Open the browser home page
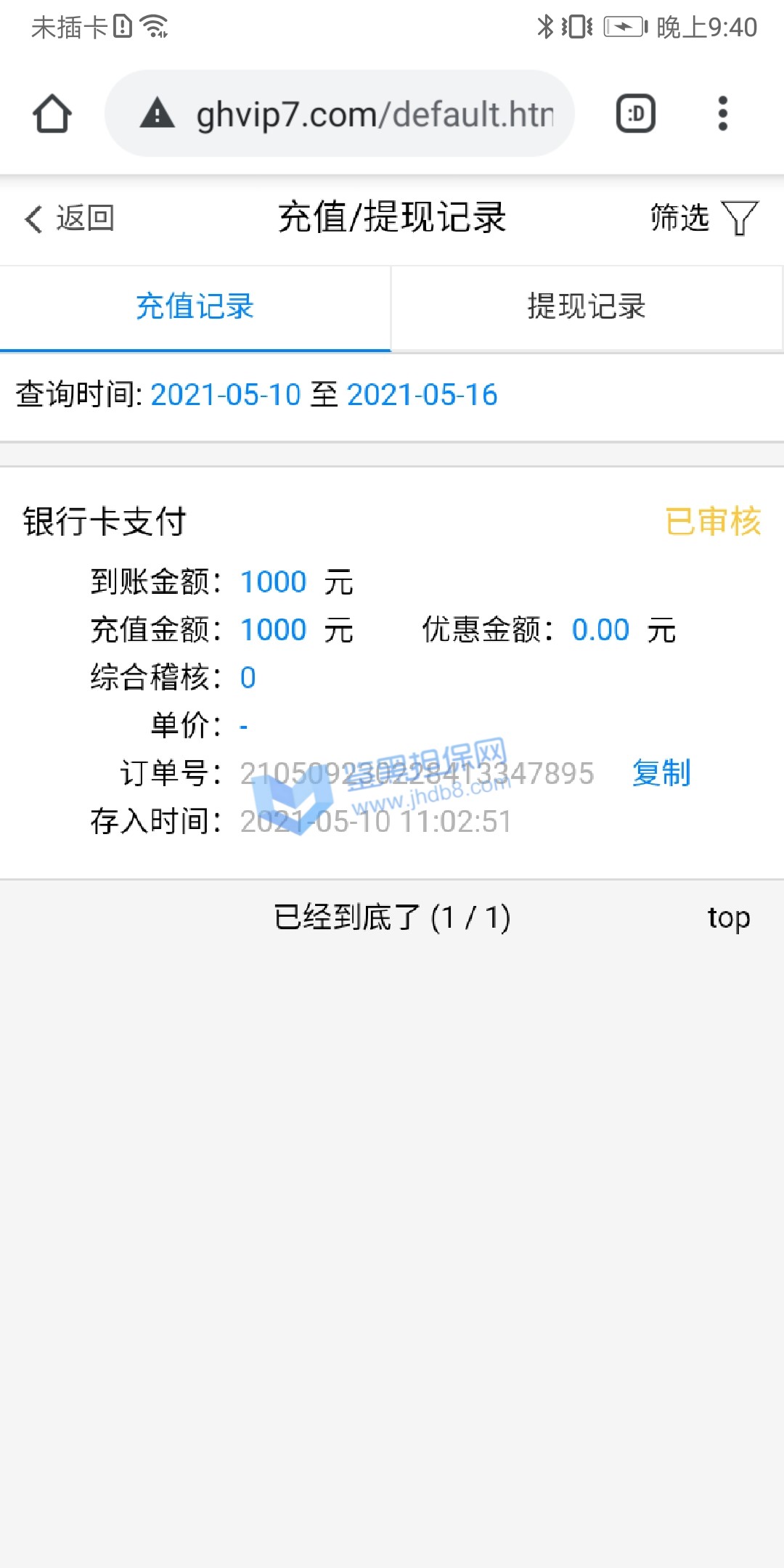Image resolution: width=784 pixels, height=1568 pixels. [52, 114]
